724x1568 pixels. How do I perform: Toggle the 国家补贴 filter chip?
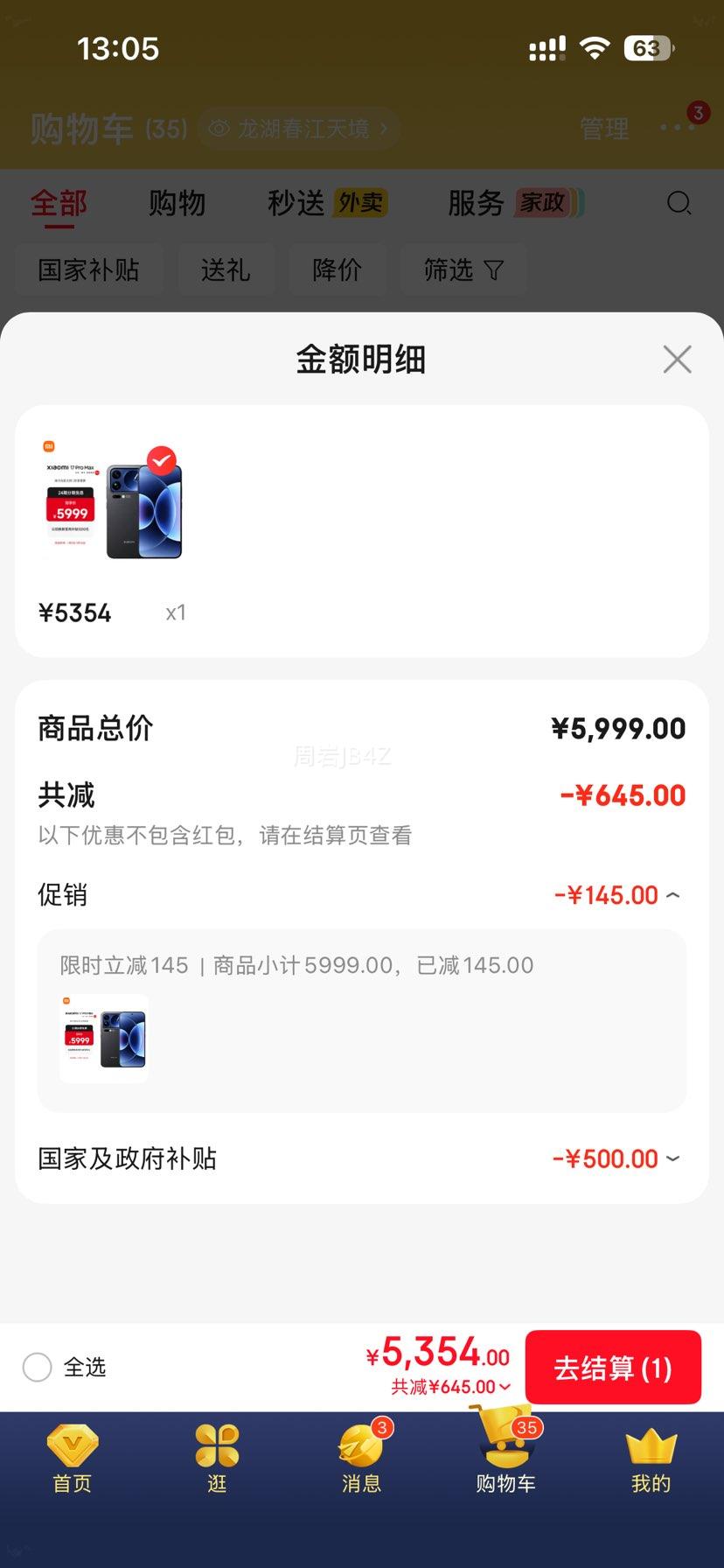pos(88,269)
